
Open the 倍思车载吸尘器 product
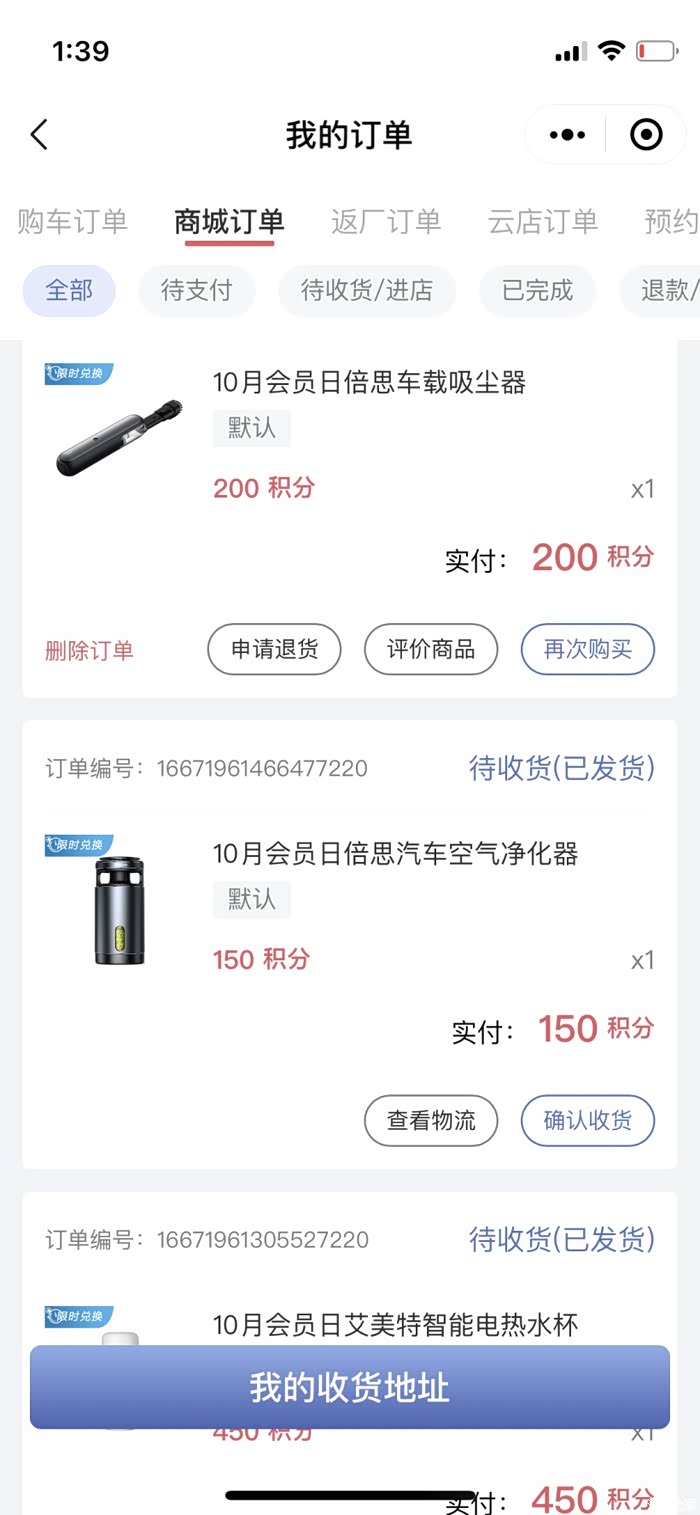point(369,382)
